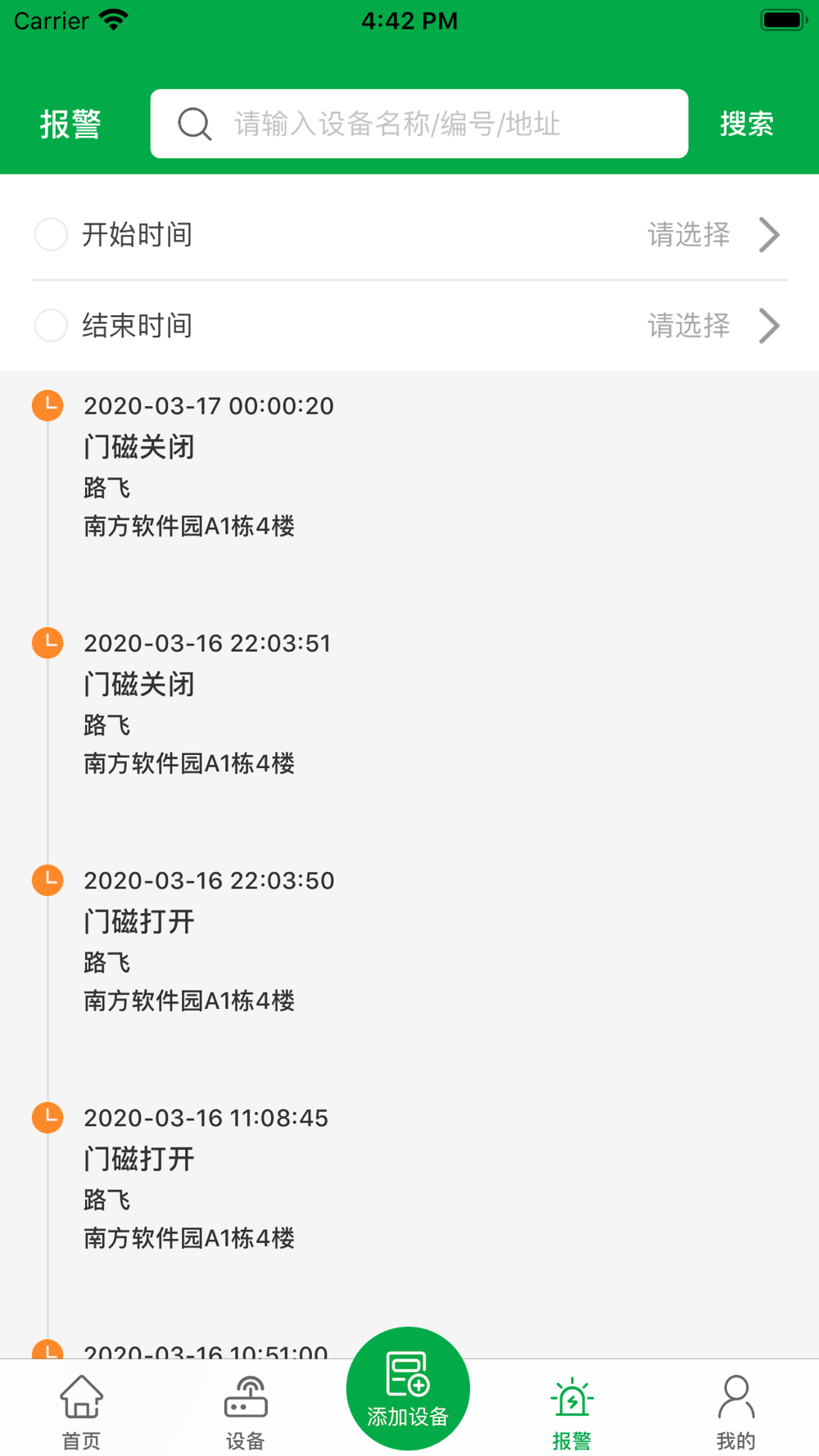Open alarm record from 2020-03-17 00:00:20
The image size is (819, 1456).
pyautogui.click(x=409, y=466)
